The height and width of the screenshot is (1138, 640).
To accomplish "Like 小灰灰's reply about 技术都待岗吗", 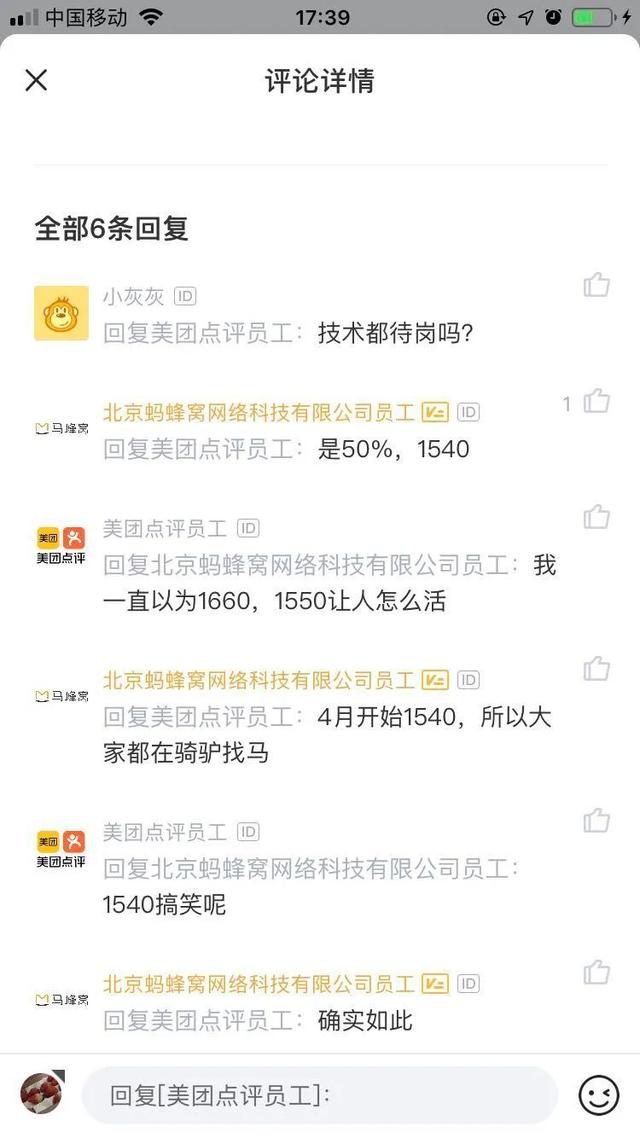I will tap(597, 285).
